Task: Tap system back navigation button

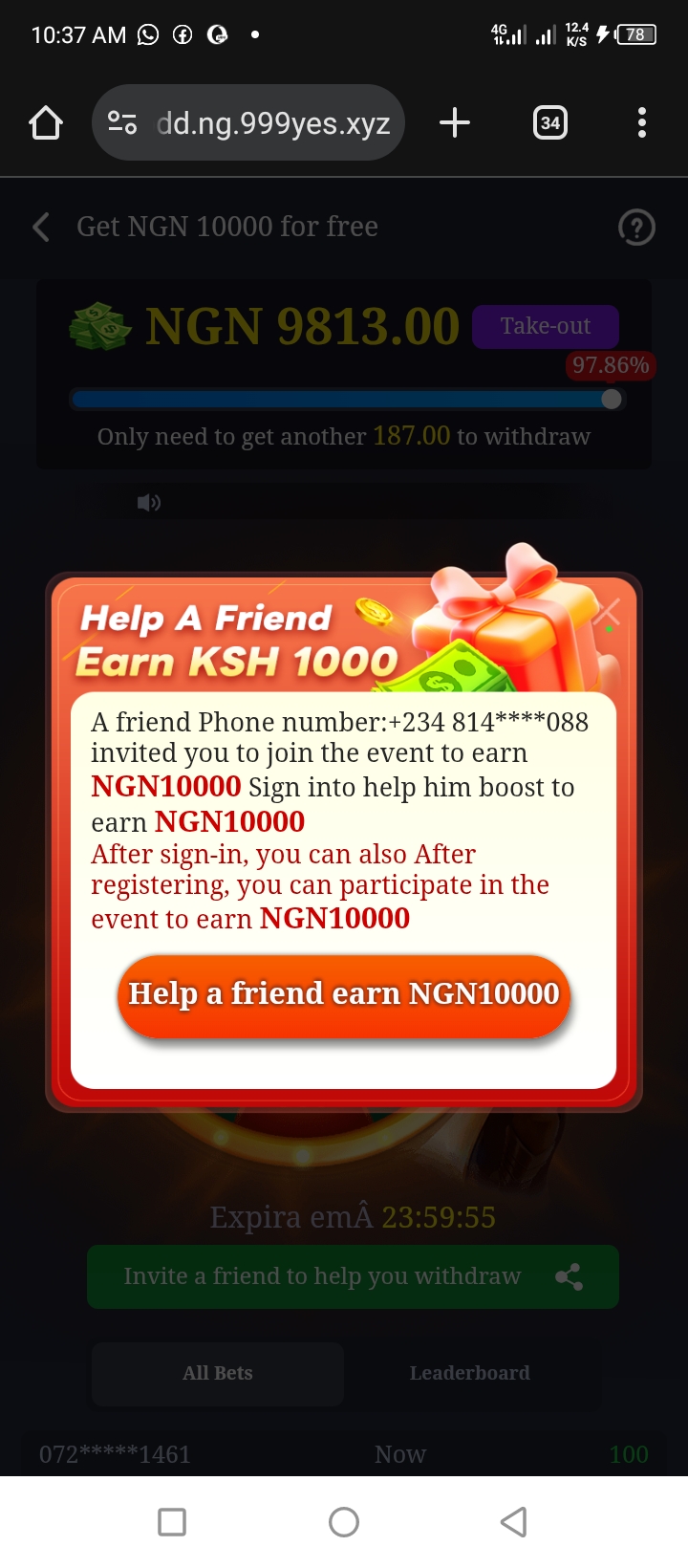Action: (514, 1521)
